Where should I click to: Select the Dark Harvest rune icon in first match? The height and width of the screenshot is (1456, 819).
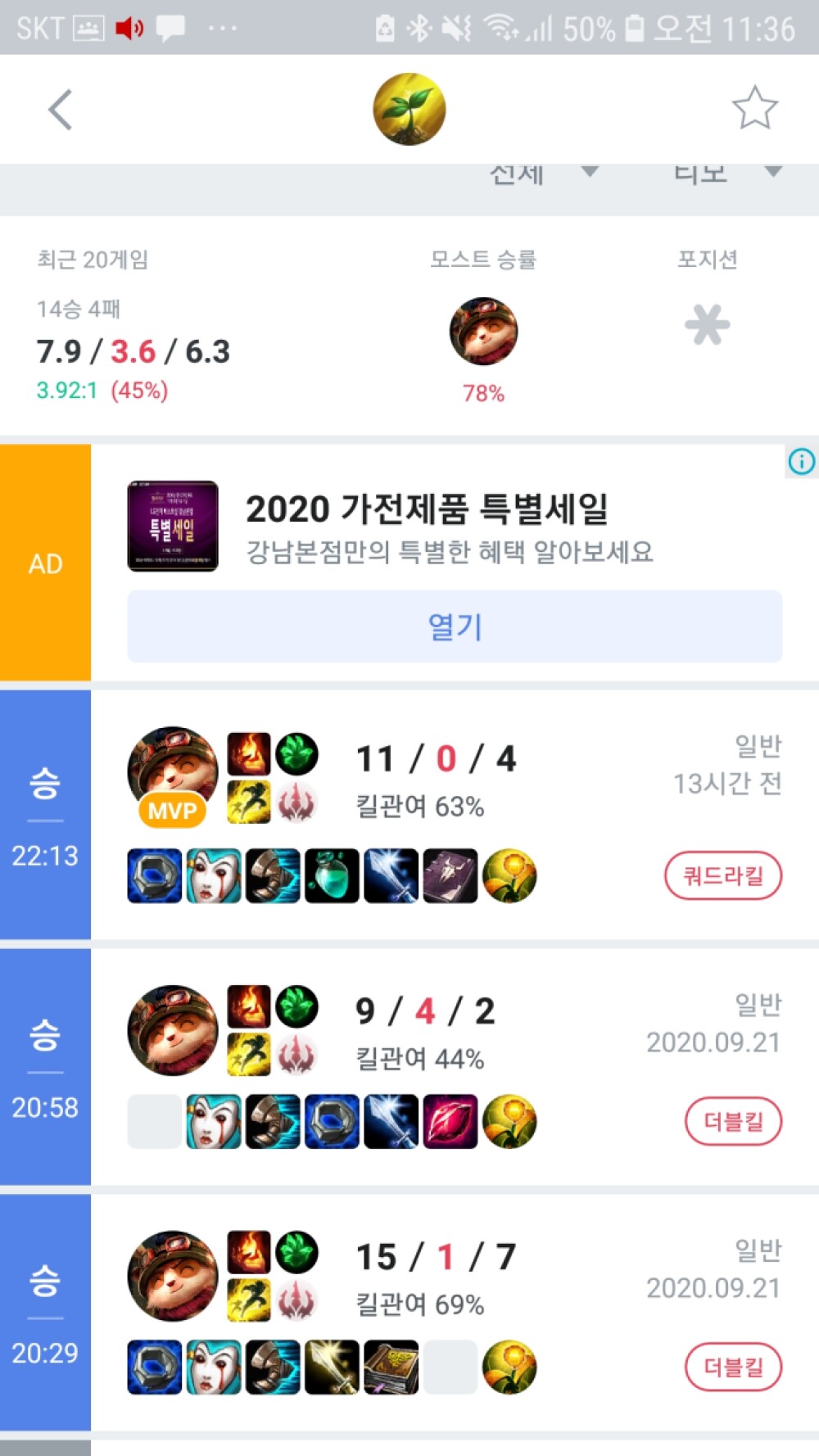295,803
